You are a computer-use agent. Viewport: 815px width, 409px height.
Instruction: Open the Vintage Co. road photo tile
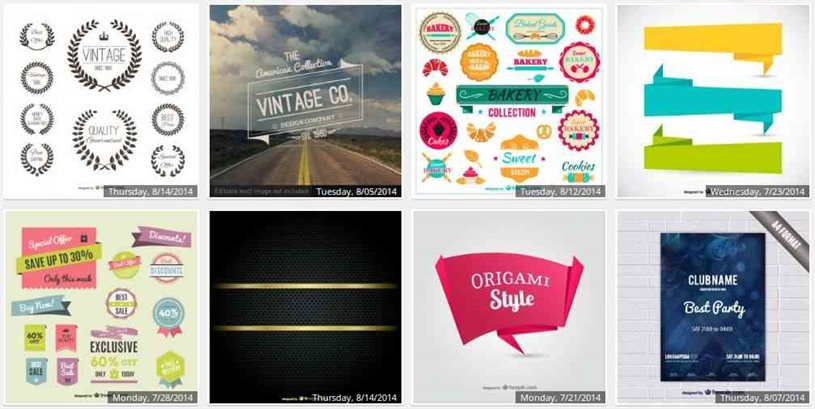(305, 100)
